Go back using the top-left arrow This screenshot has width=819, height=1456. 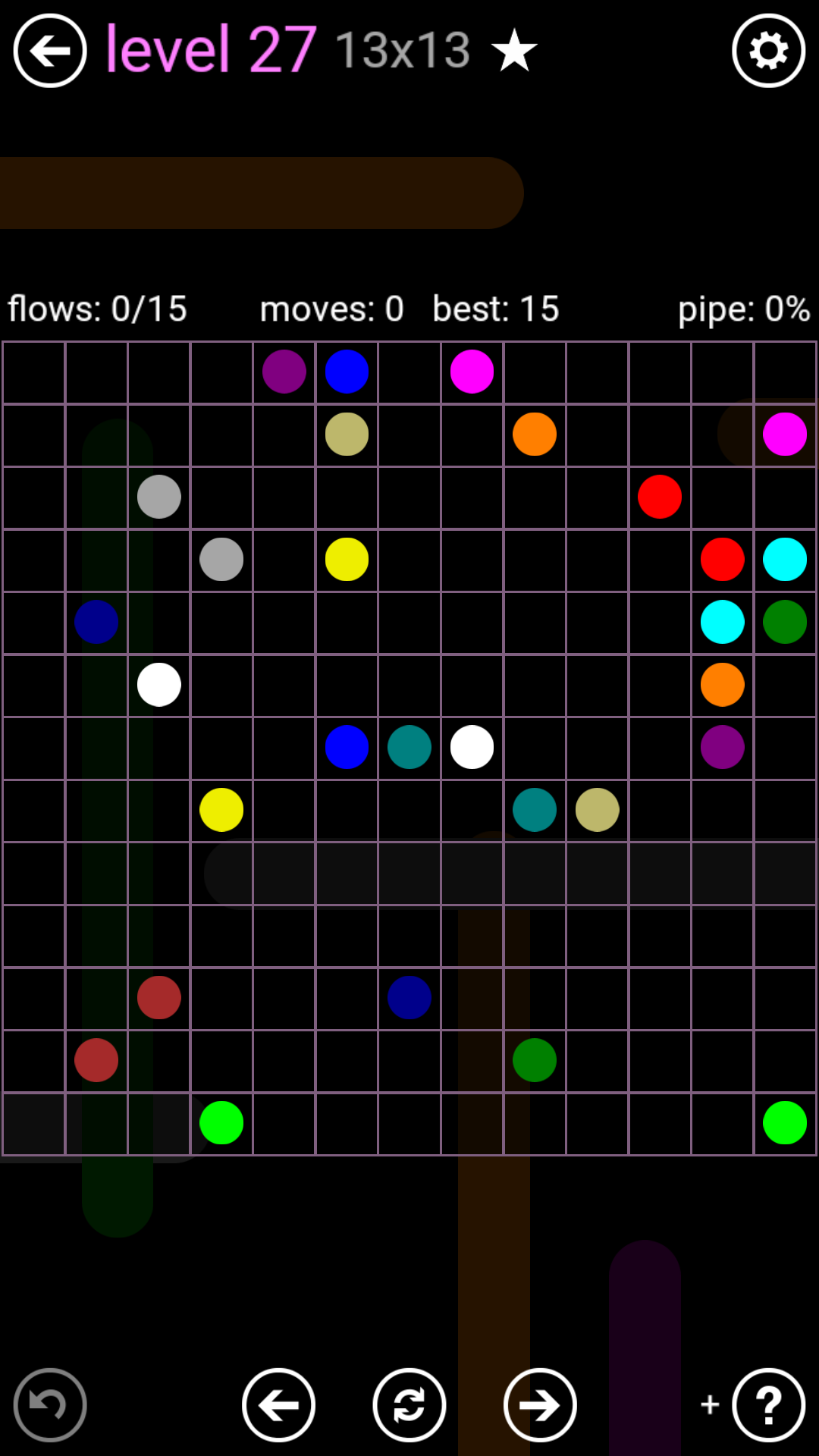point(50,51)
